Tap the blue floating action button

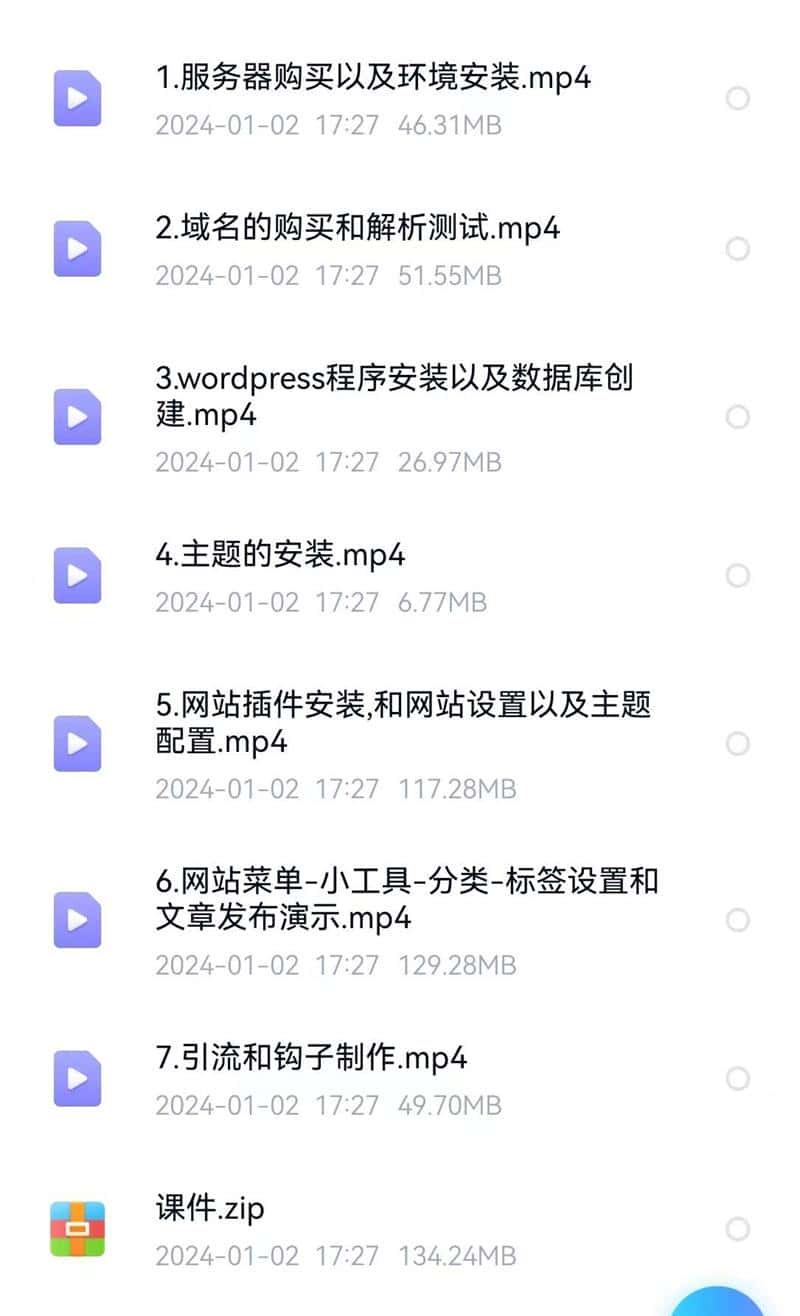click(x=716, y=1301)
